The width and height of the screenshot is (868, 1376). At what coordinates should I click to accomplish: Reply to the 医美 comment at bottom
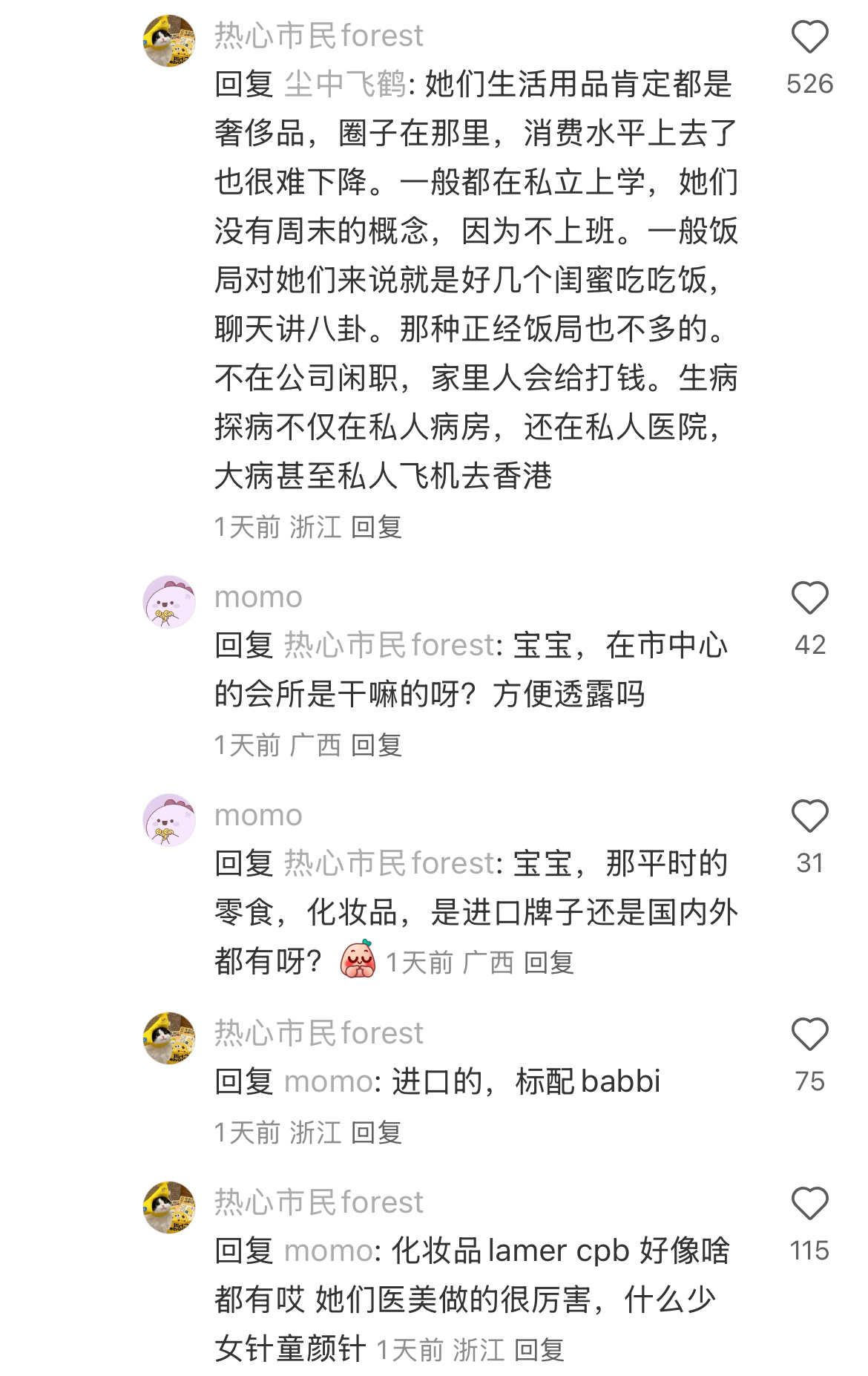tap(539, 1350)
